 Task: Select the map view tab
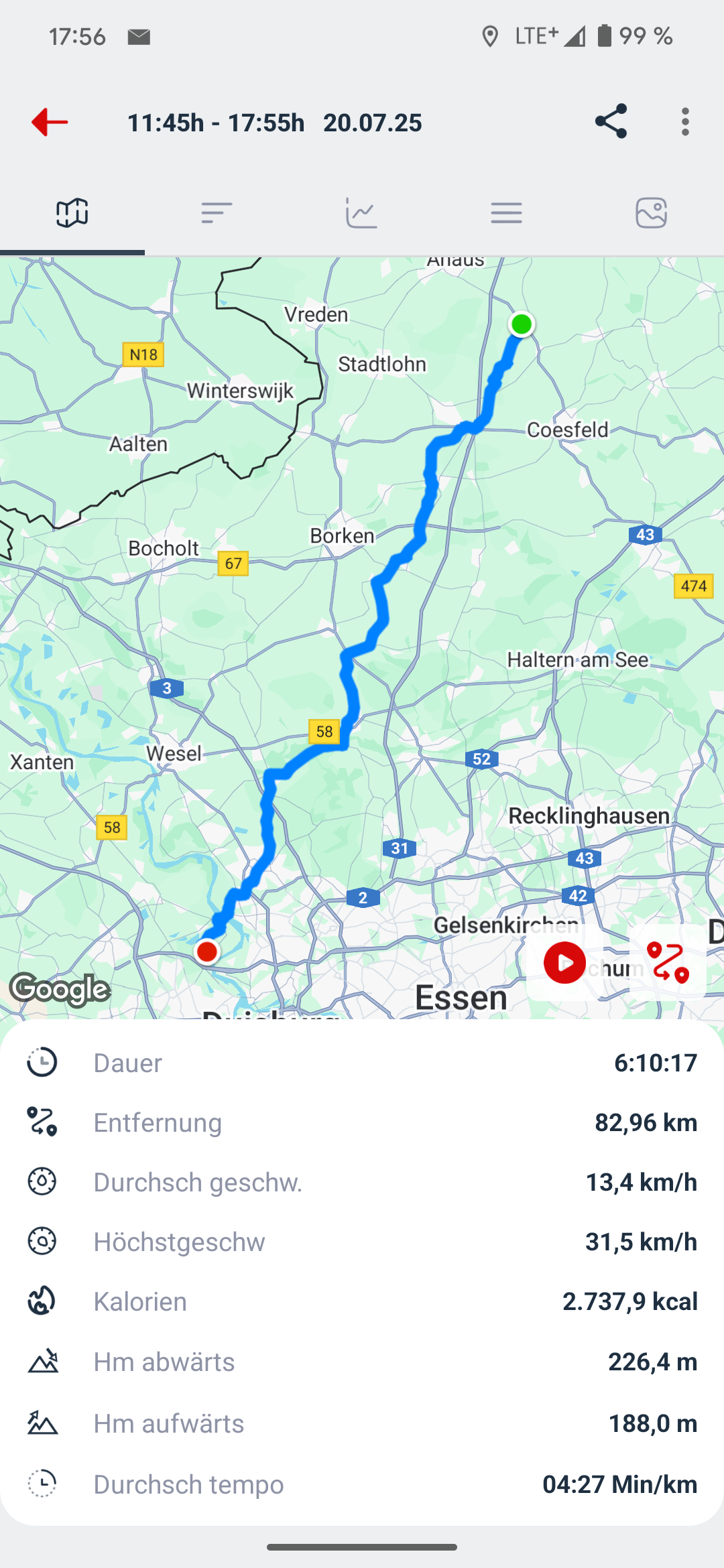72,213
